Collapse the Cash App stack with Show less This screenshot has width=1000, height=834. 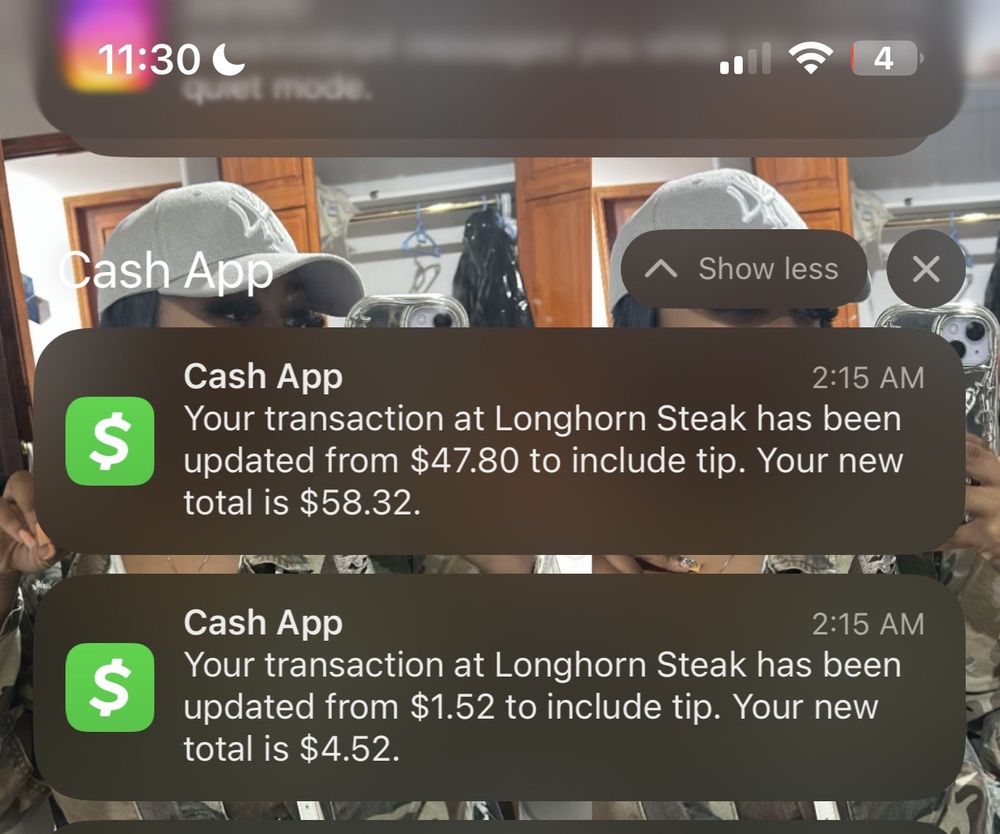click(744, 269)
